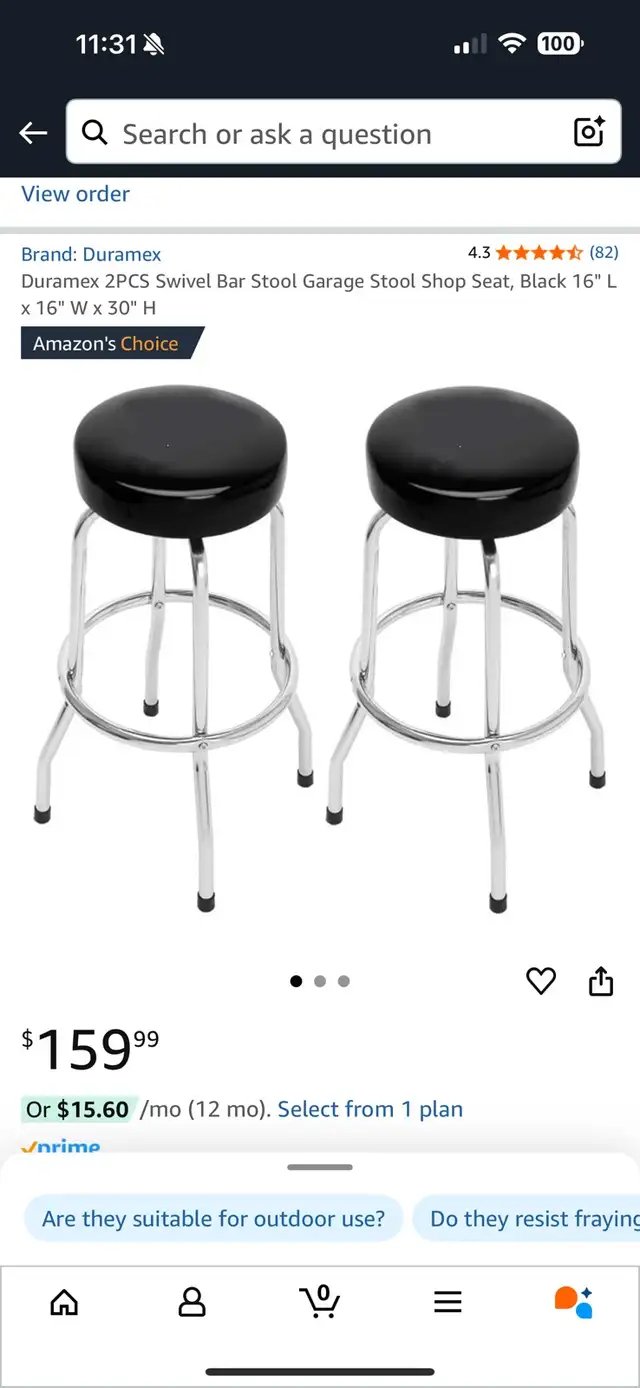The image size is (640, 1388).
Task: Ask 'Do they resist fraying' question chip
Action: pos(526,1218)
